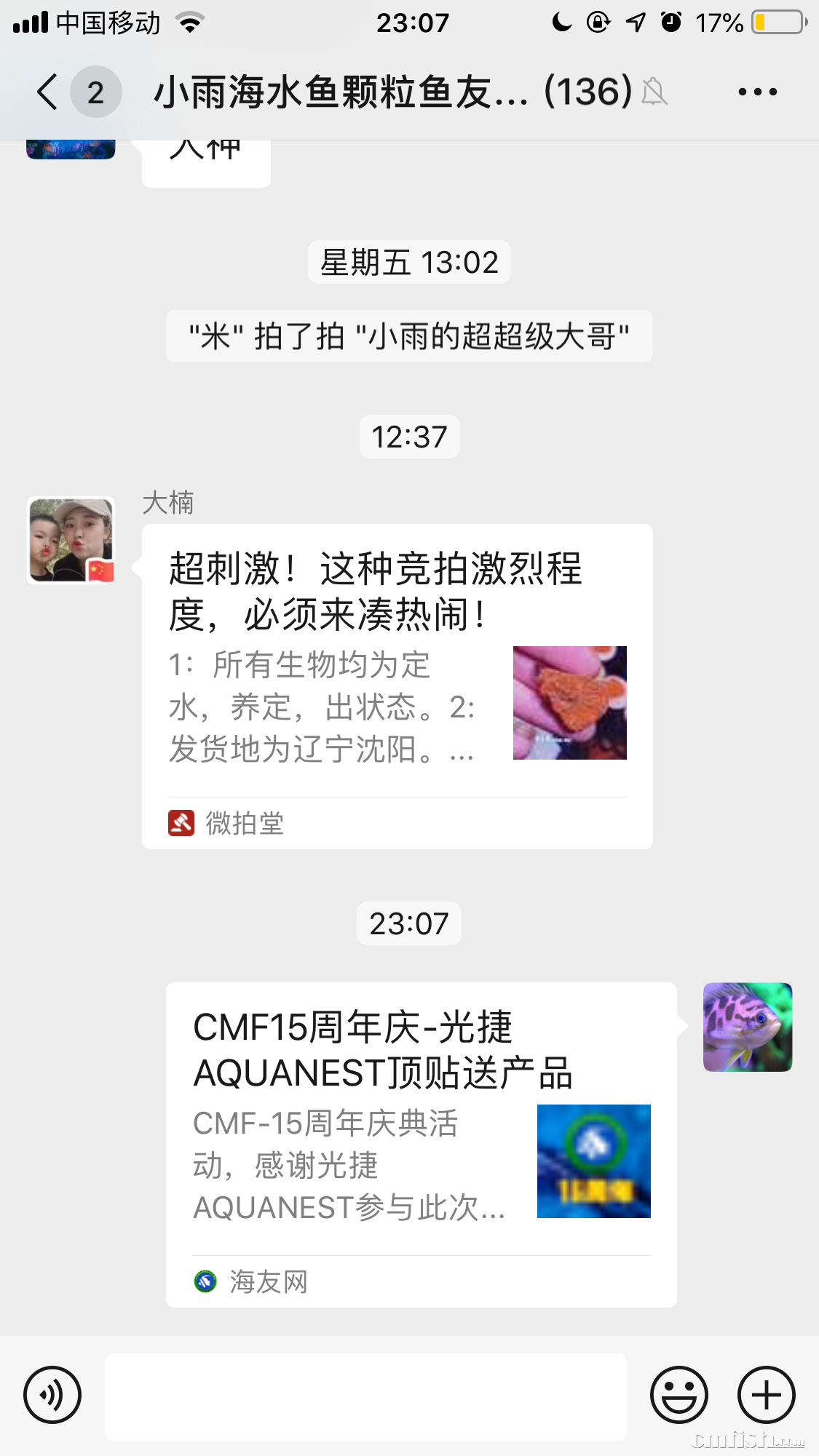Open the 微拍堂 auction link card
This screenshot has width=819, height=1456.
pyautogui.click(x=397, y=685)
